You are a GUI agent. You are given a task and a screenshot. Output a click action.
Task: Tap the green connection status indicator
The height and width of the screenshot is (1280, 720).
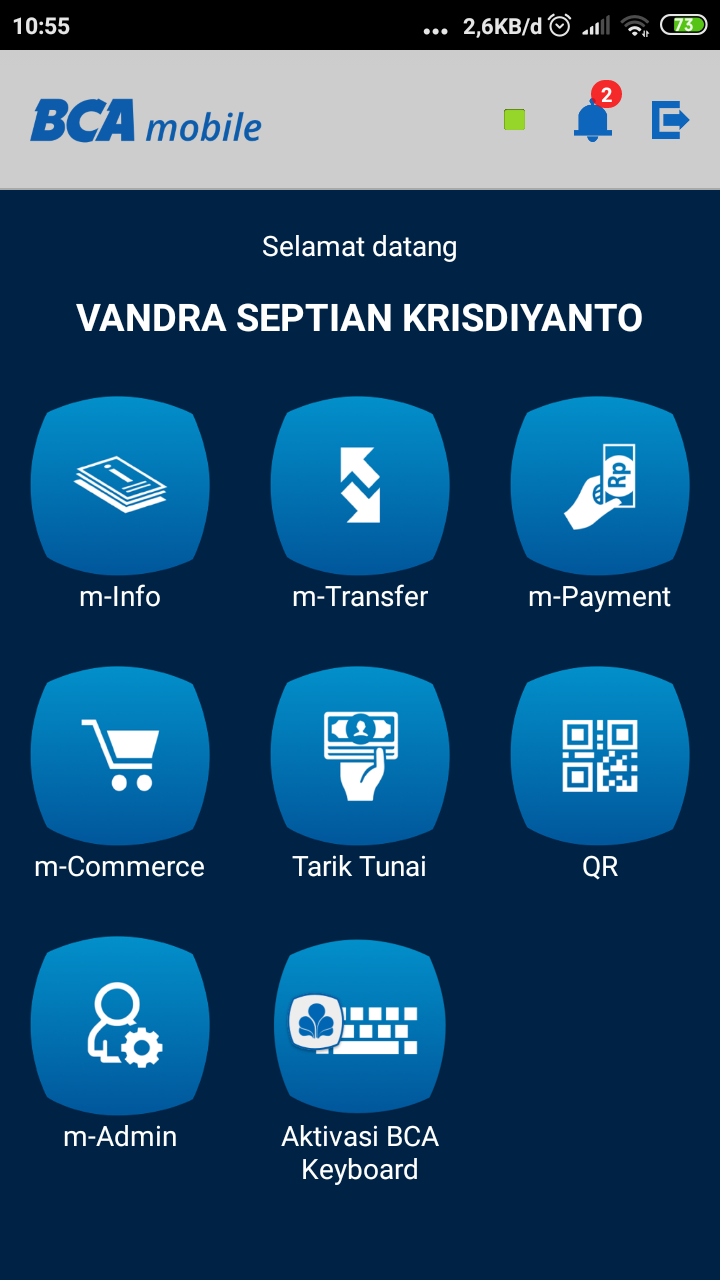[513, 118]
